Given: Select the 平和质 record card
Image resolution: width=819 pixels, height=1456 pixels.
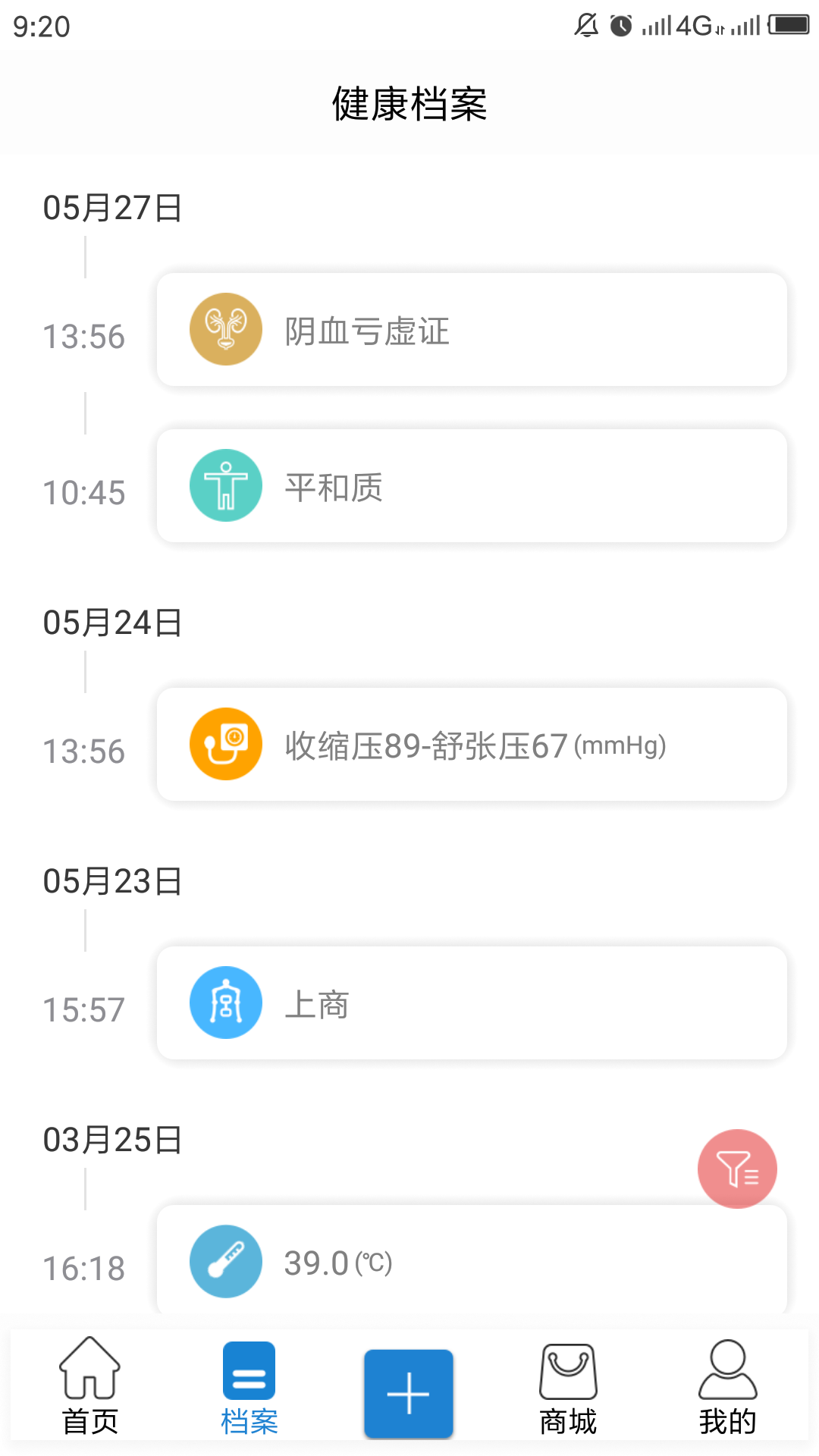Looking at the screenshot, I should point(472,485).
